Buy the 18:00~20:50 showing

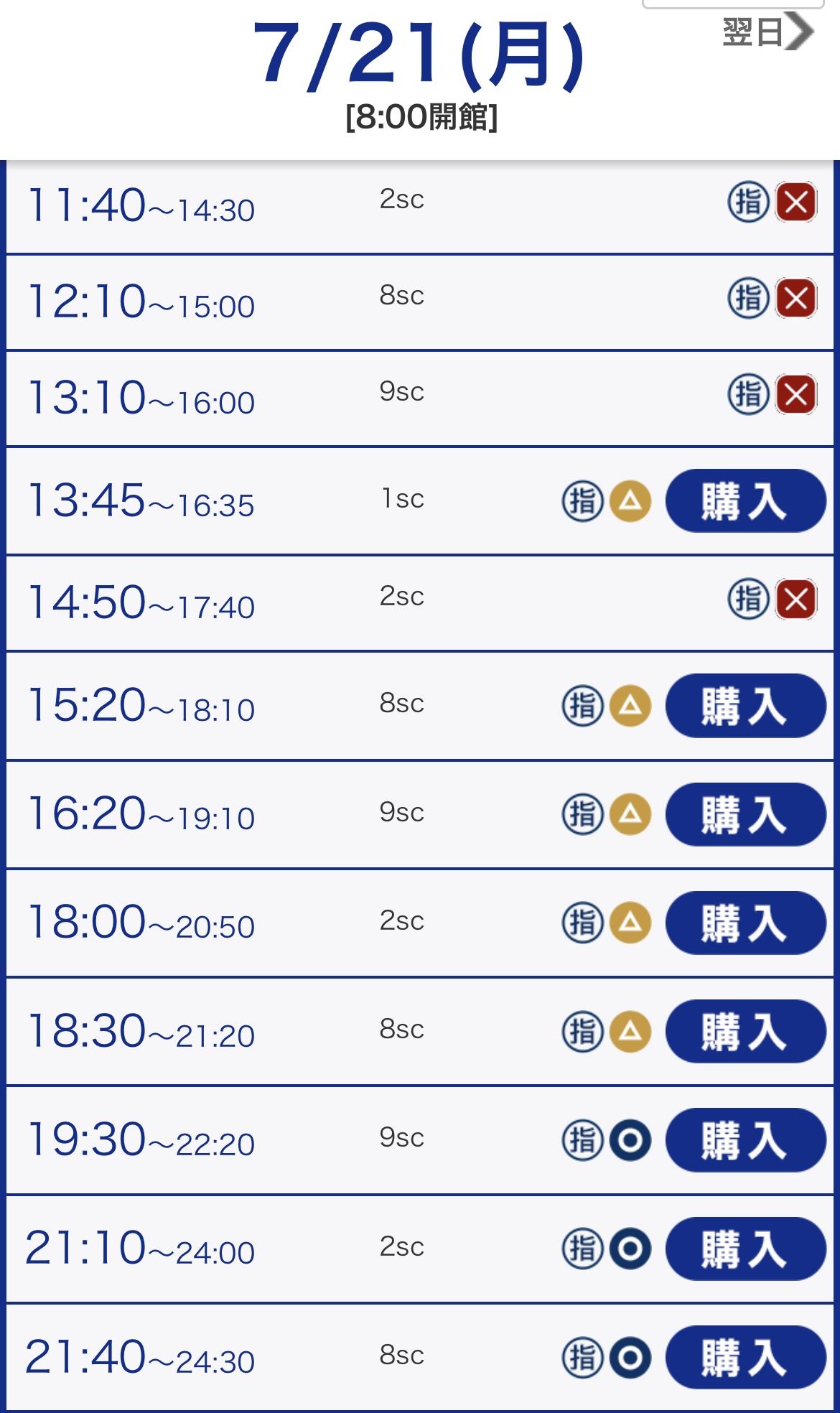pos(745,923)
